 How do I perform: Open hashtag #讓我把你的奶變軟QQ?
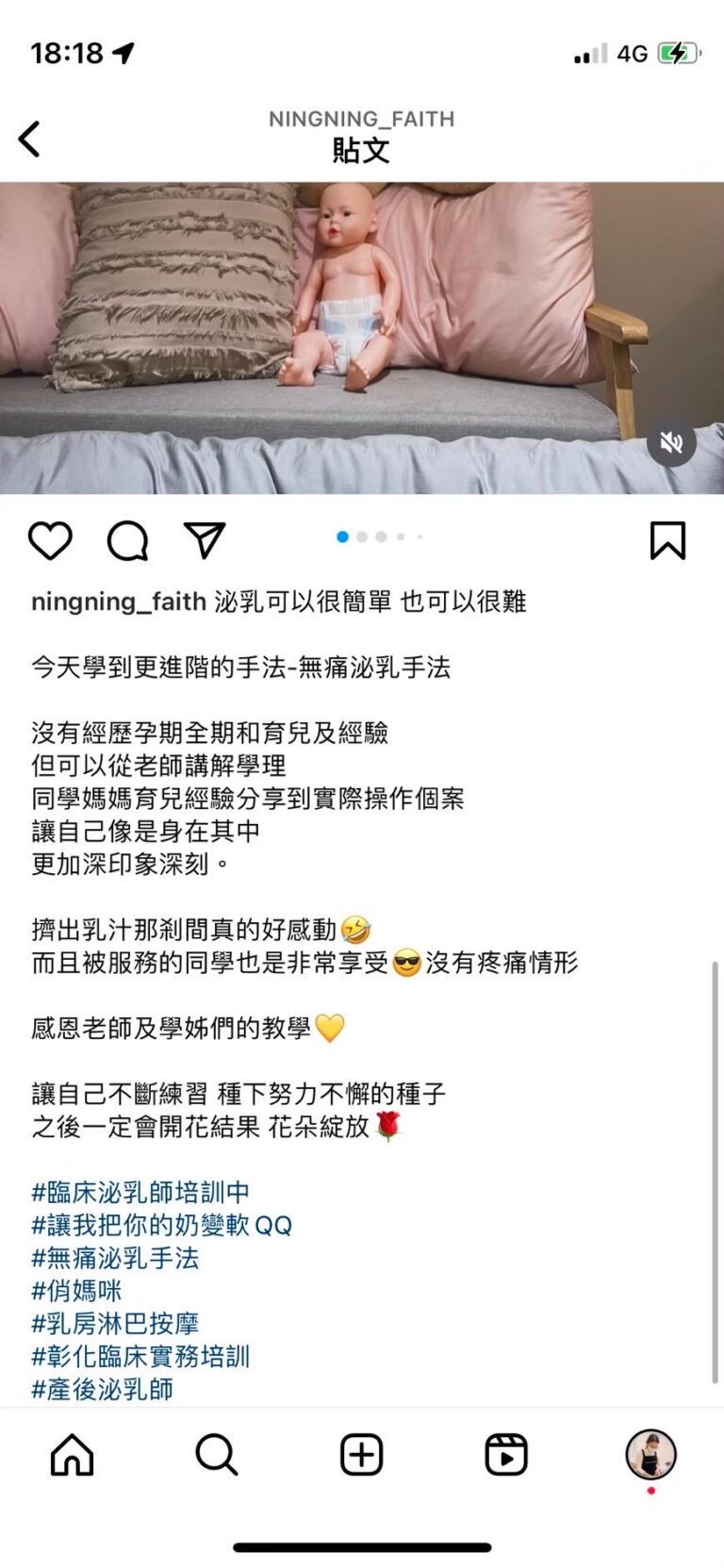pos(161,1225)
